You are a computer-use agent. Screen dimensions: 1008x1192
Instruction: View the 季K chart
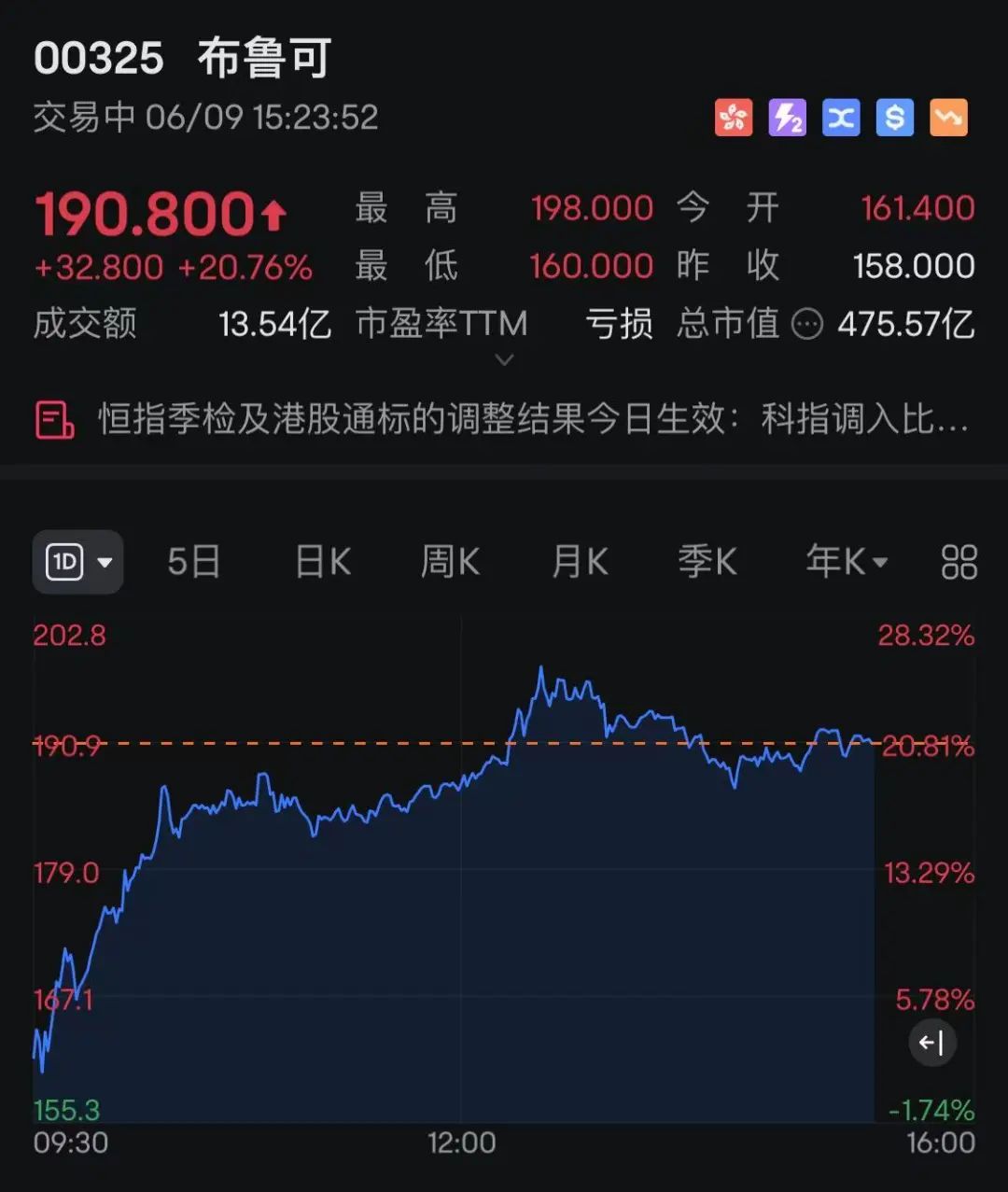tap(707, 562)
